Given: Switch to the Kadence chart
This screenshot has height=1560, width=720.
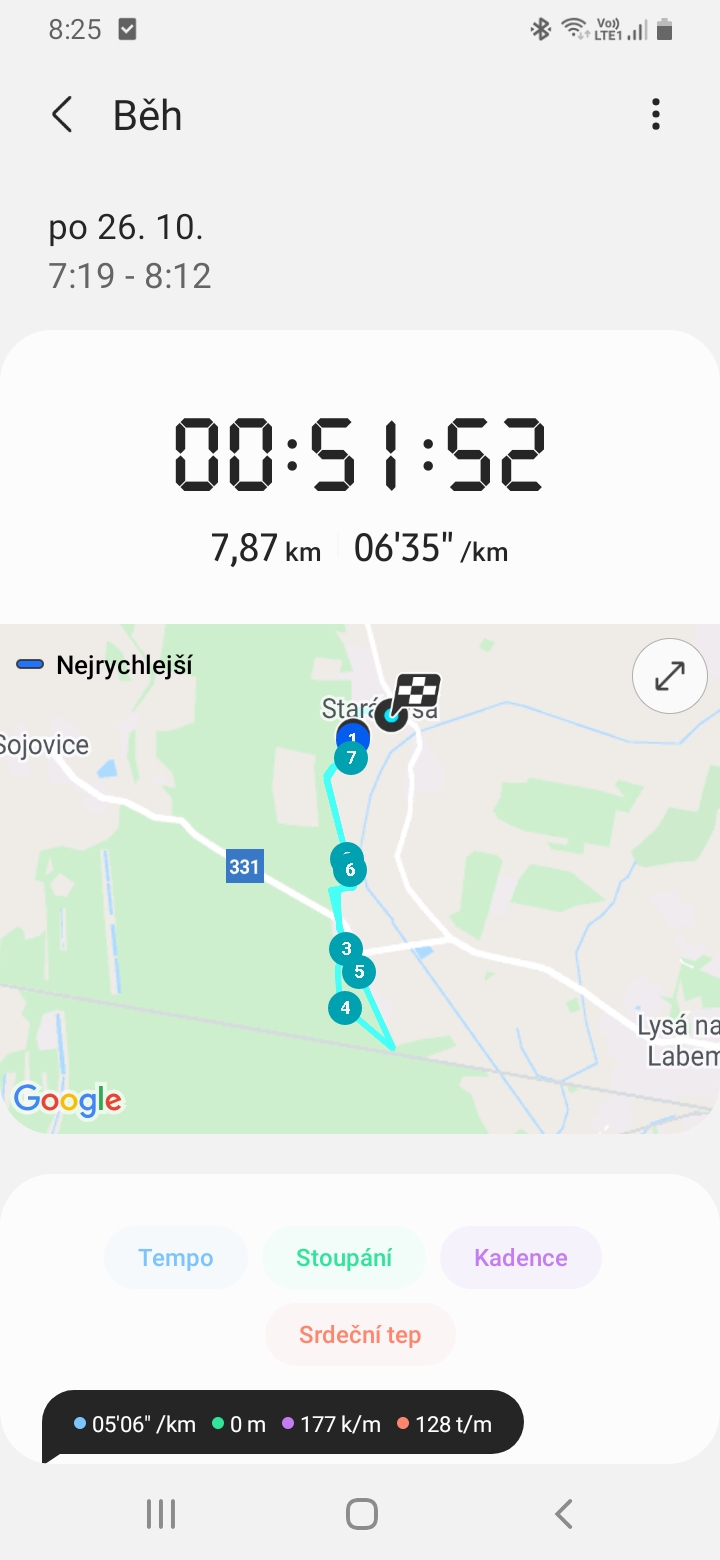Looking at the screenshot, I should pyautogui.click(x=520, y=1258).
